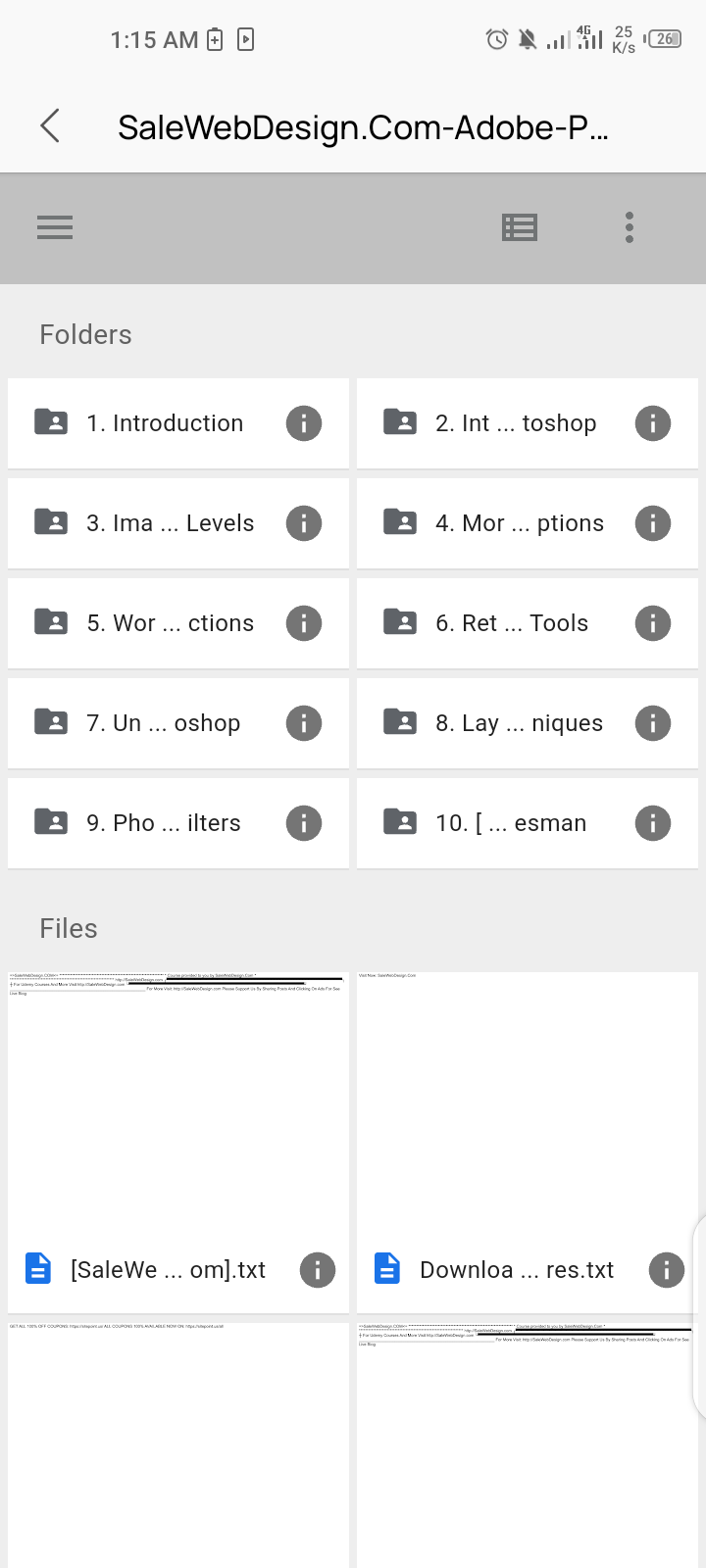The width and height of the screenshot is (706, 1568).
Task: Show info for 10. [ ... esman
Action: (653, 823)
